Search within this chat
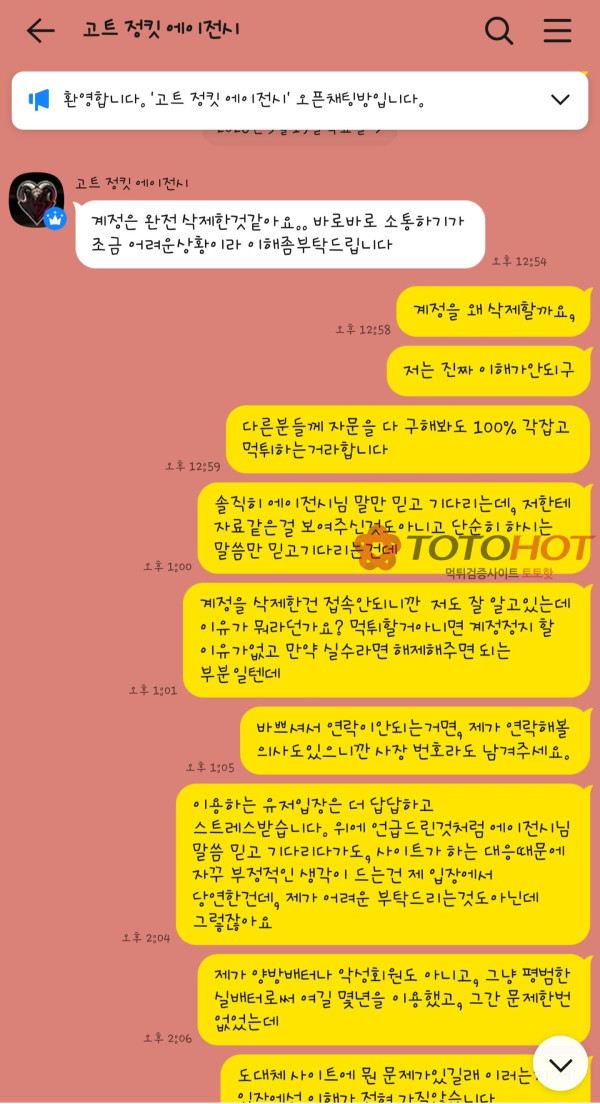This screenshot has height=1104, width=600. 498,31
